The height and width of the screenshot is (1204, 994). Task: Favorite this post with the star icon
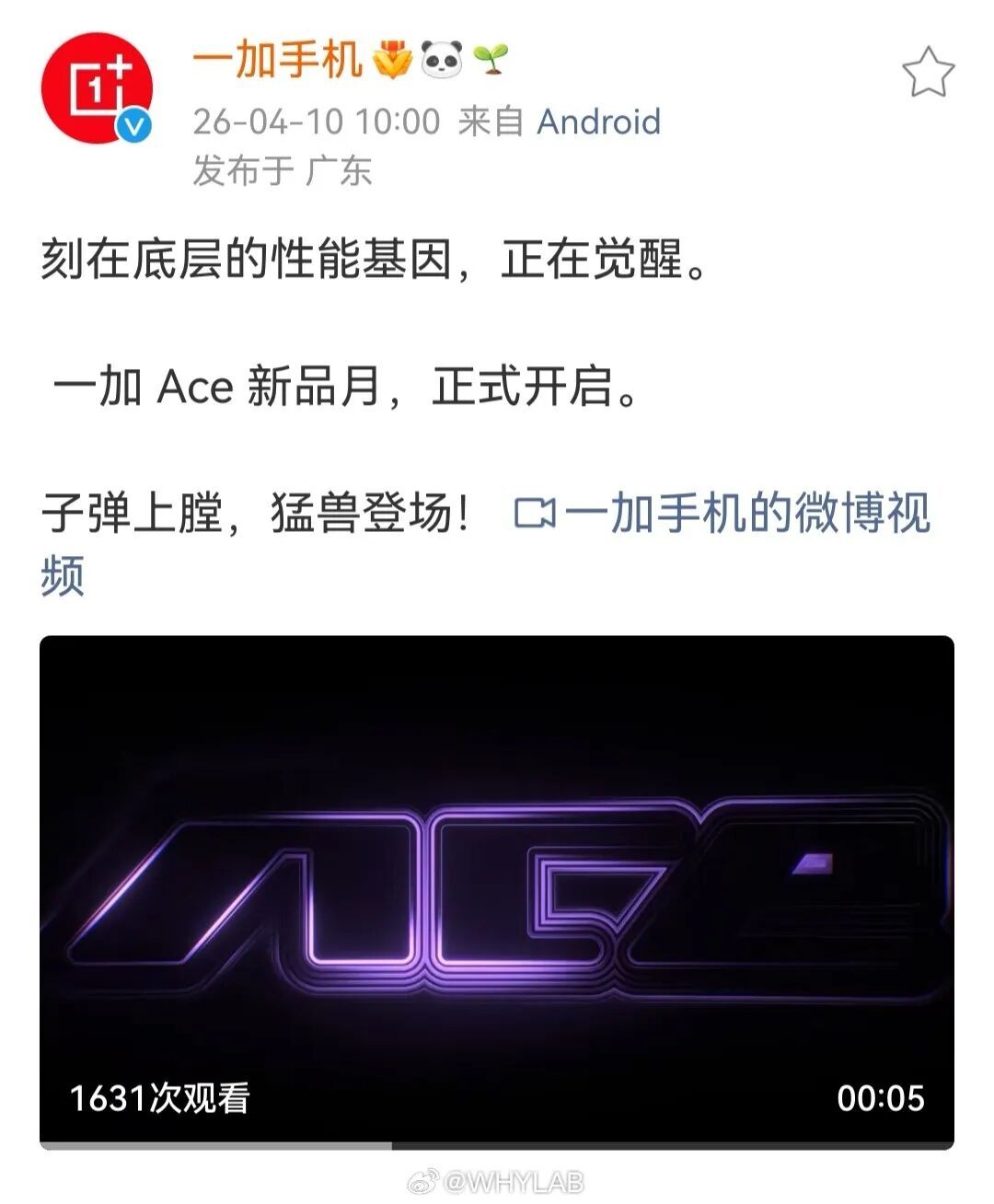pyautogui.click(x=927, y=73)
